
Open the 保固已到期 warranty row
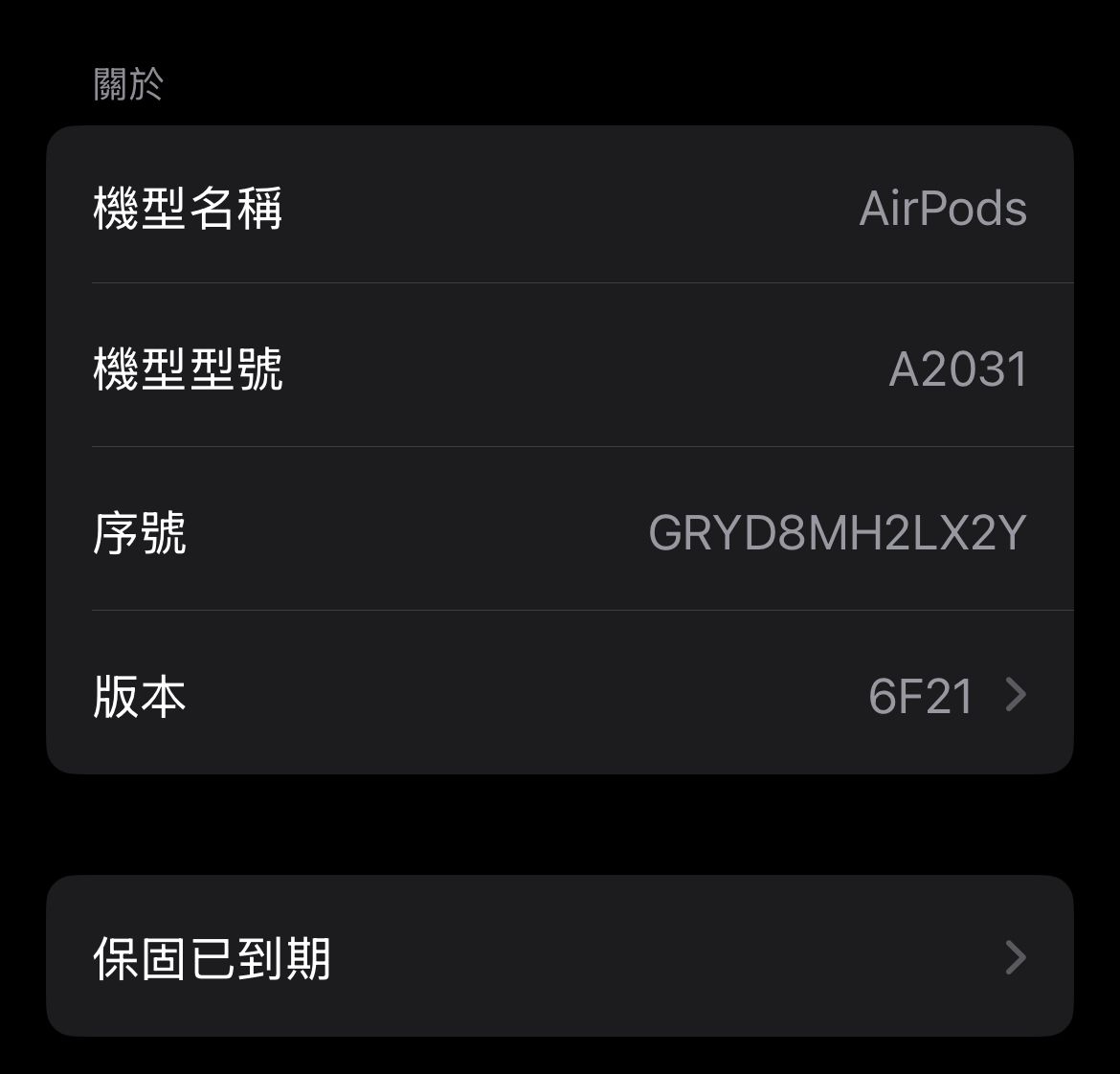560,956
